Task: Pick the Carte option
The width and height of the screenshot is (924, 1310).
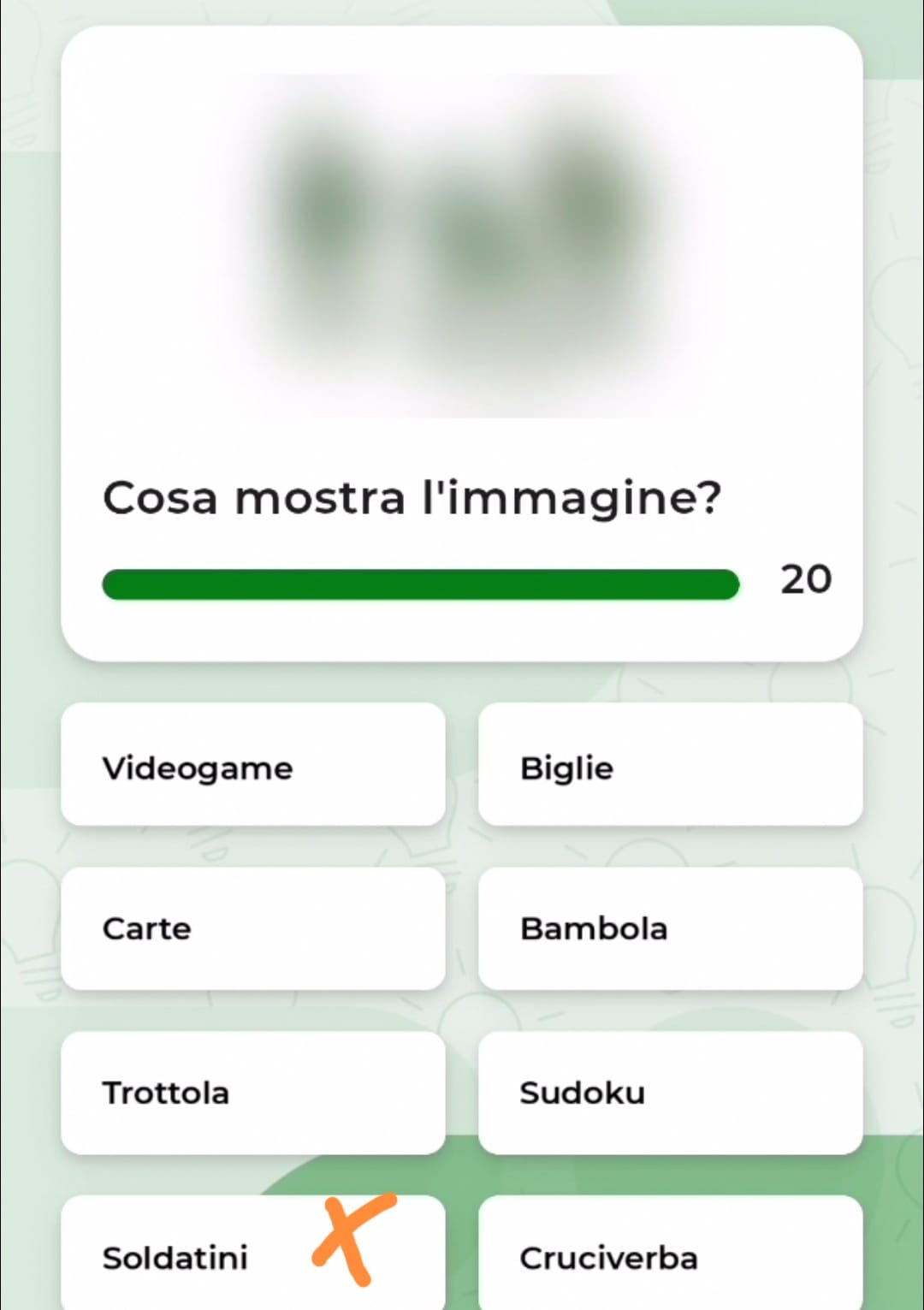Action: (253, 928)
